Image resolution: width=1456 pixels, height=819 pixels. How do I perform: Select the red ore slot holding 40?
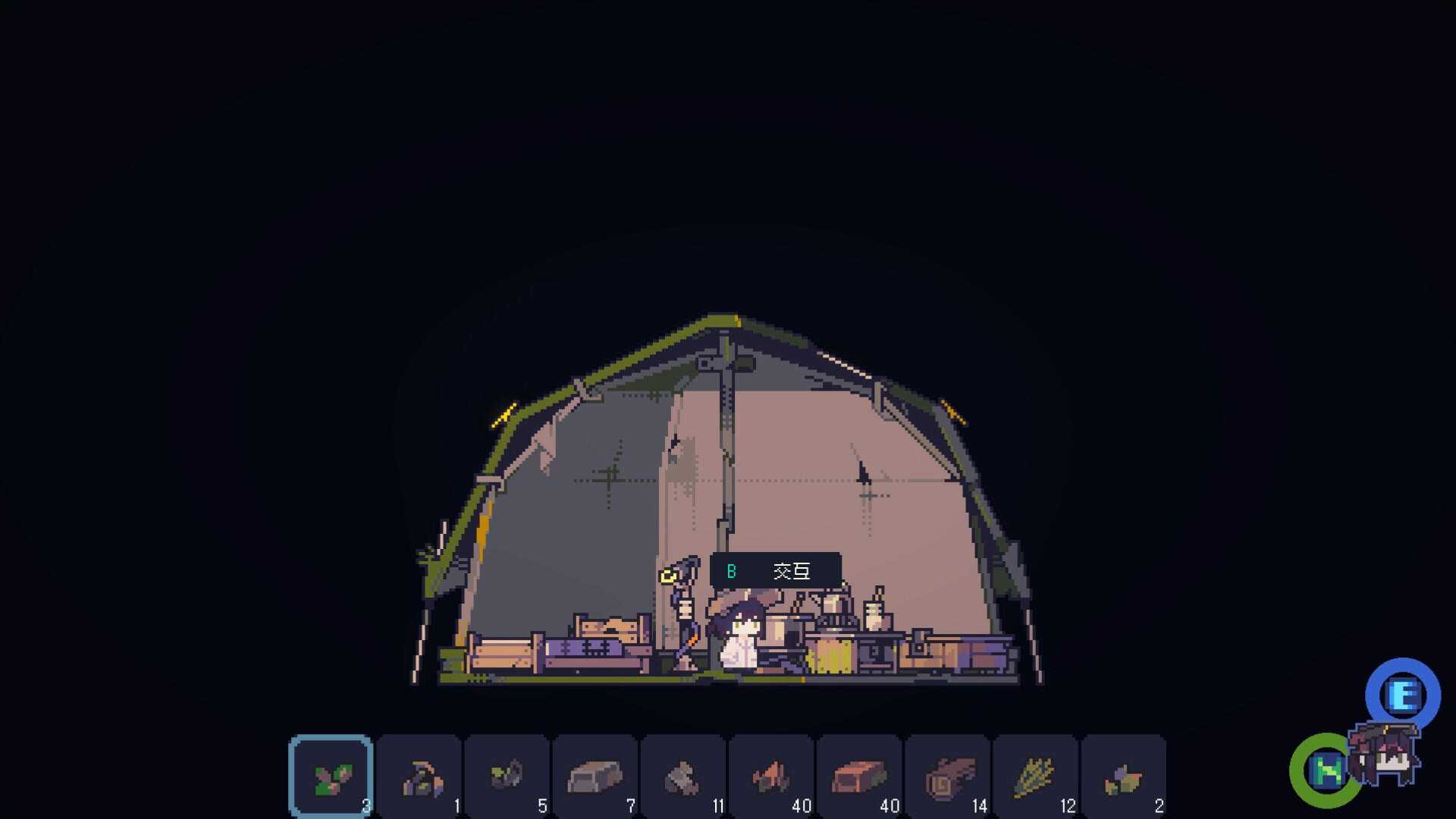771,776
